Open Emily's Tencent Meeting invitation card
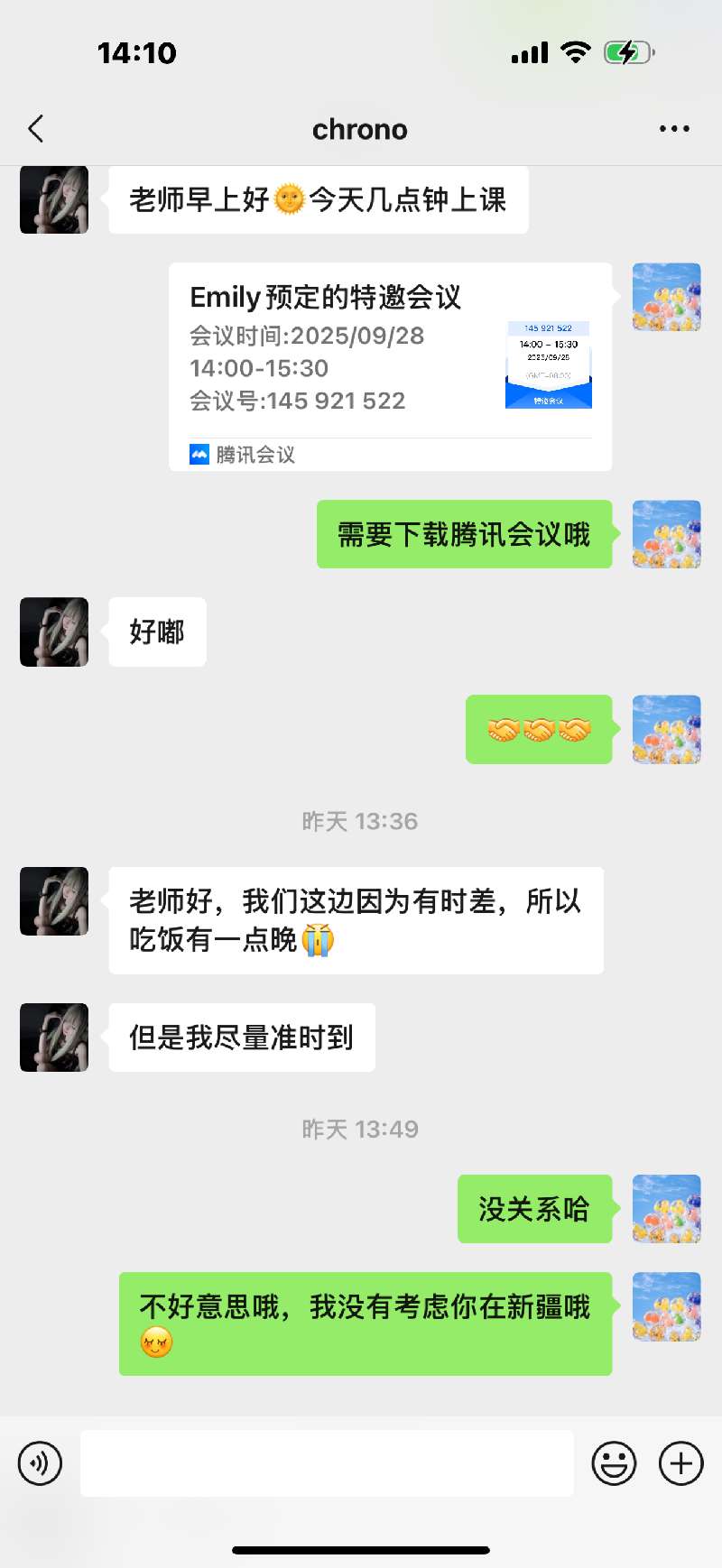The image size is (722, 1568). point(390,366)
